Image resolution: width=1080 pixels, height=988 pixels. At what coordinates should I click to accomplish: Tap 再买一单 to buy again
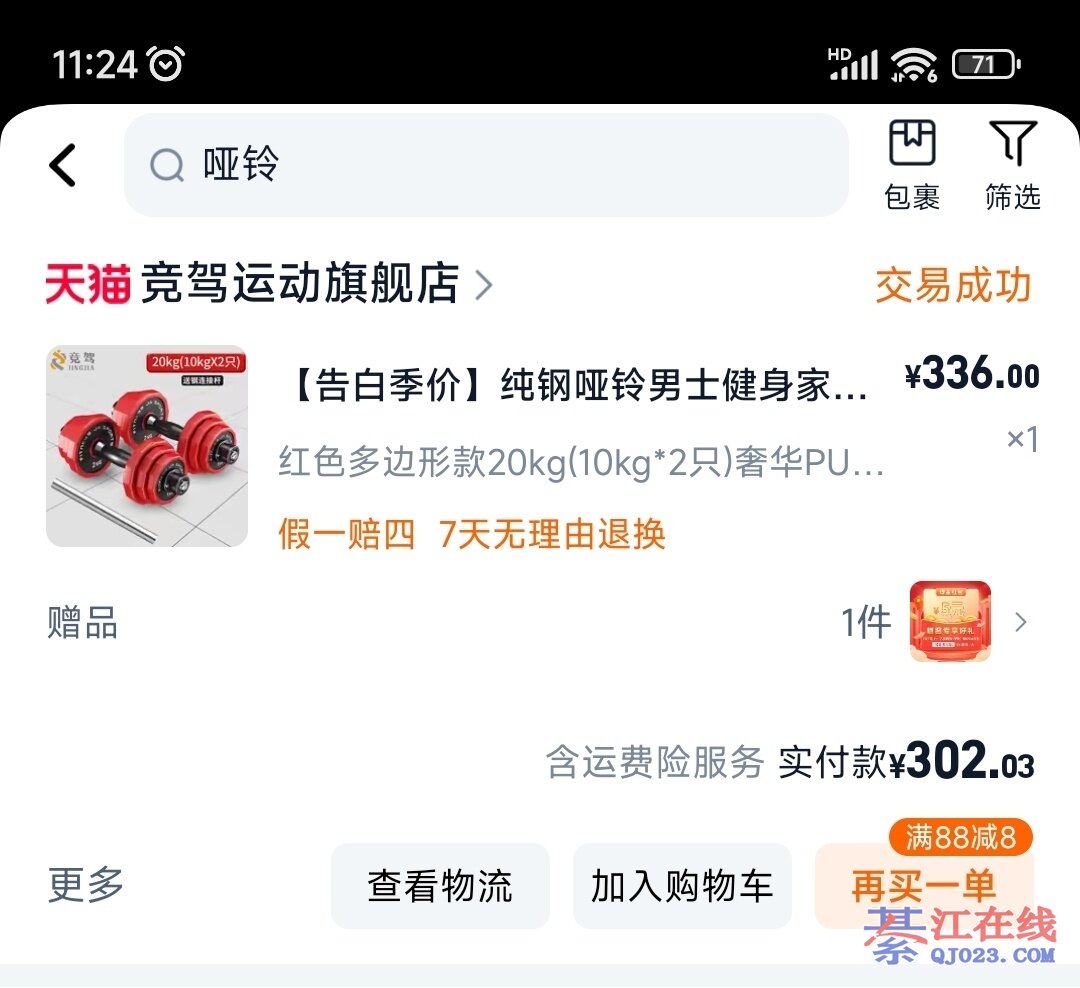922,886
